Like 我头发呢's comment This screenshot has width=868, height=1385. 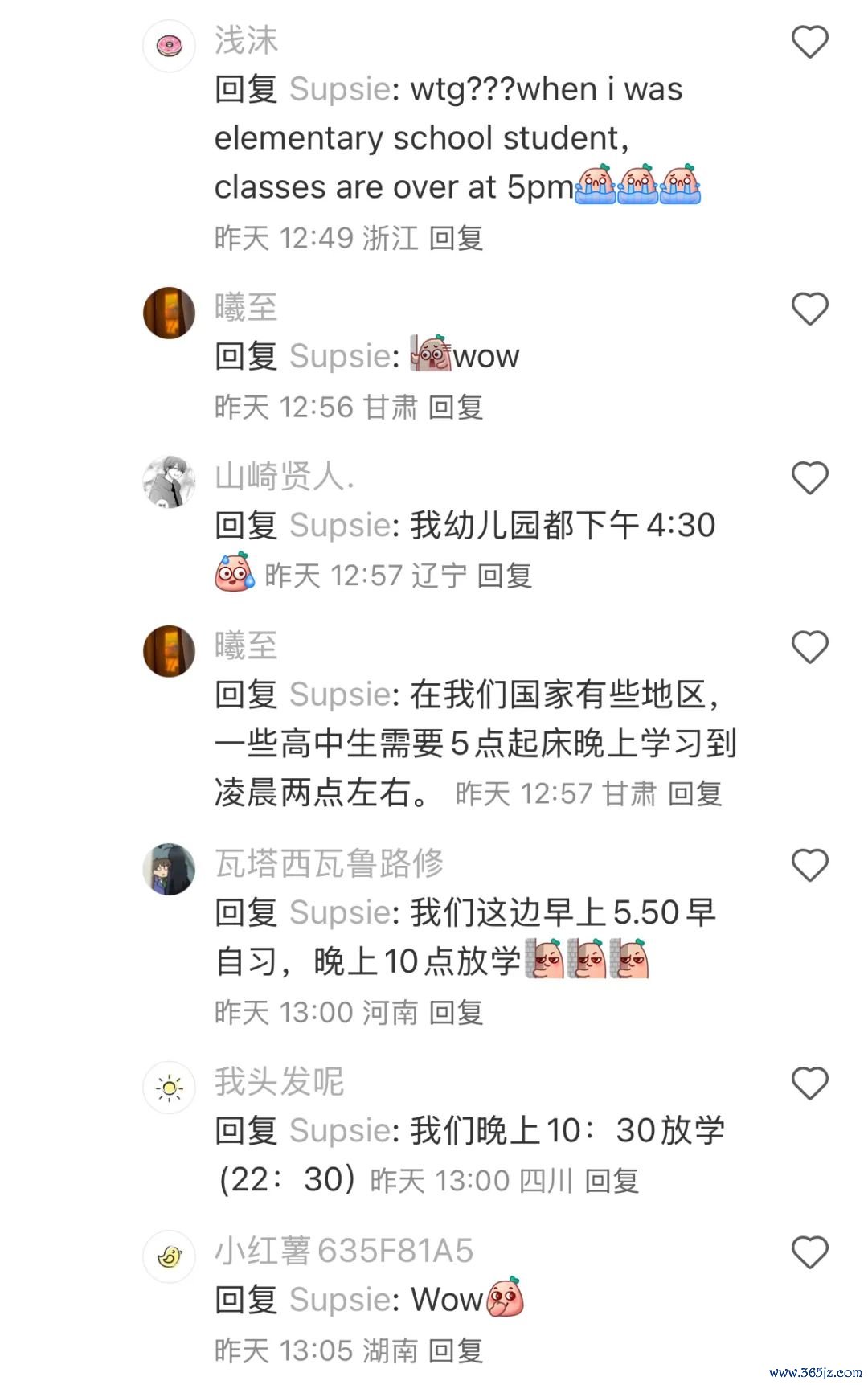809,1084
